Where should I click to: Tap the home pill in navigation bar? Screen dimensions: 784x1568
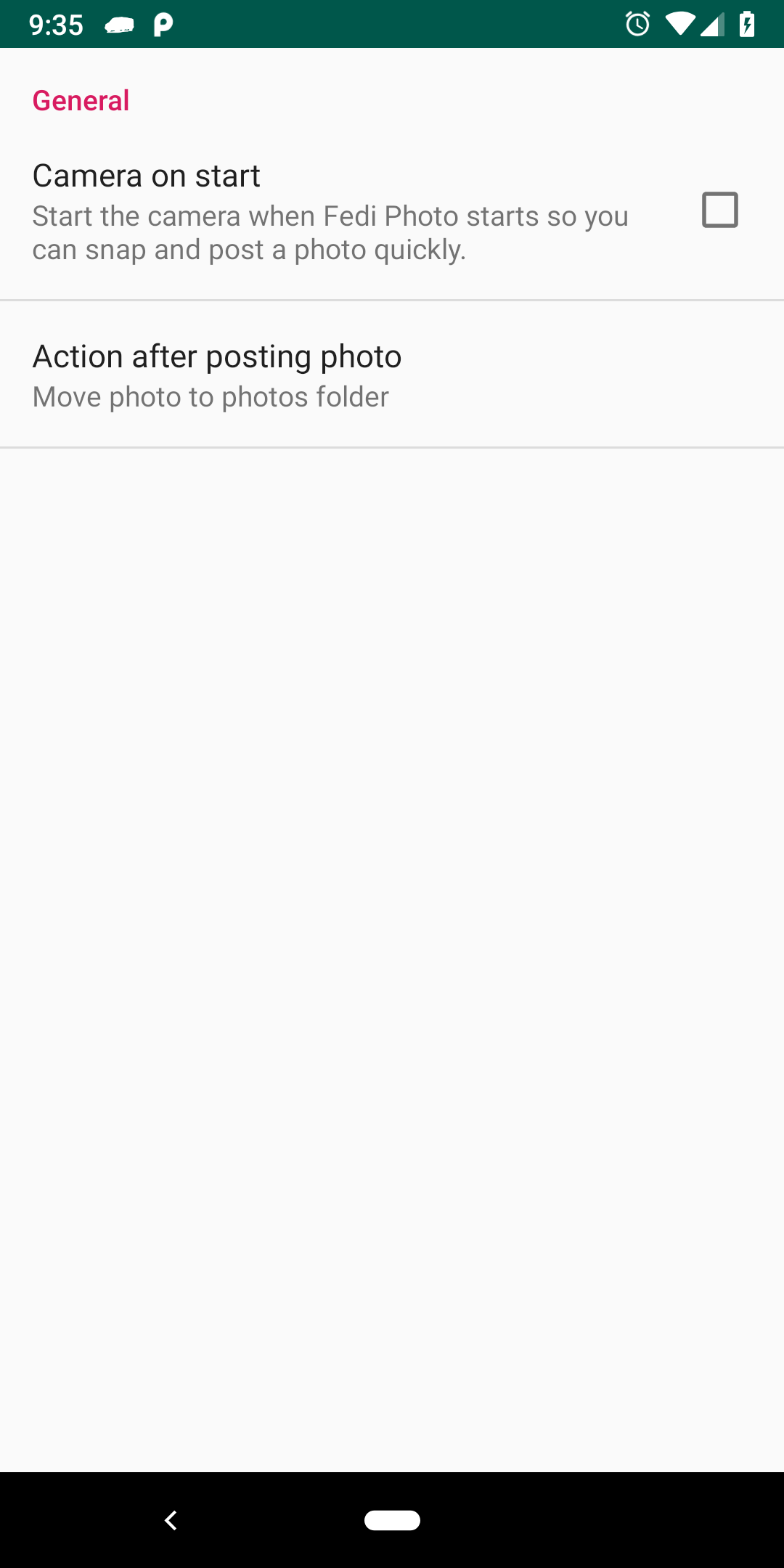click(392, 1520)
